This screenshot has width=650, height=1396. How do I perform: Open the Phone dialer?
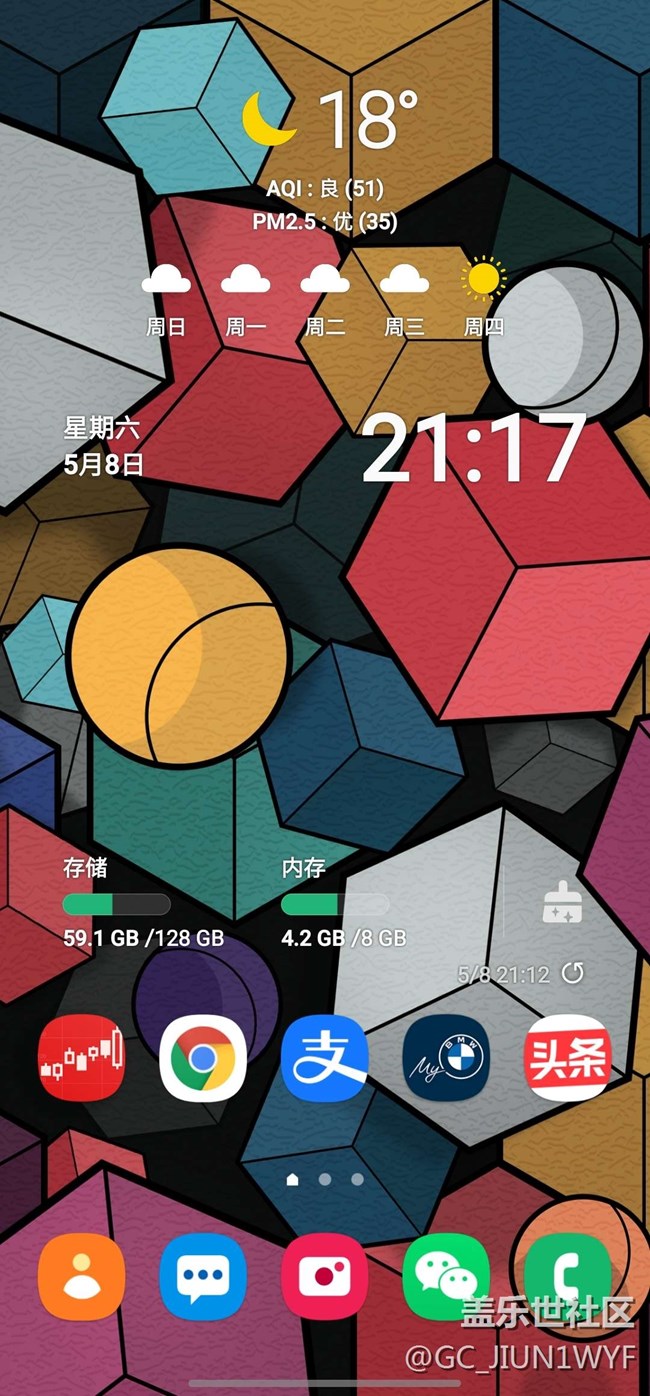566,1276
